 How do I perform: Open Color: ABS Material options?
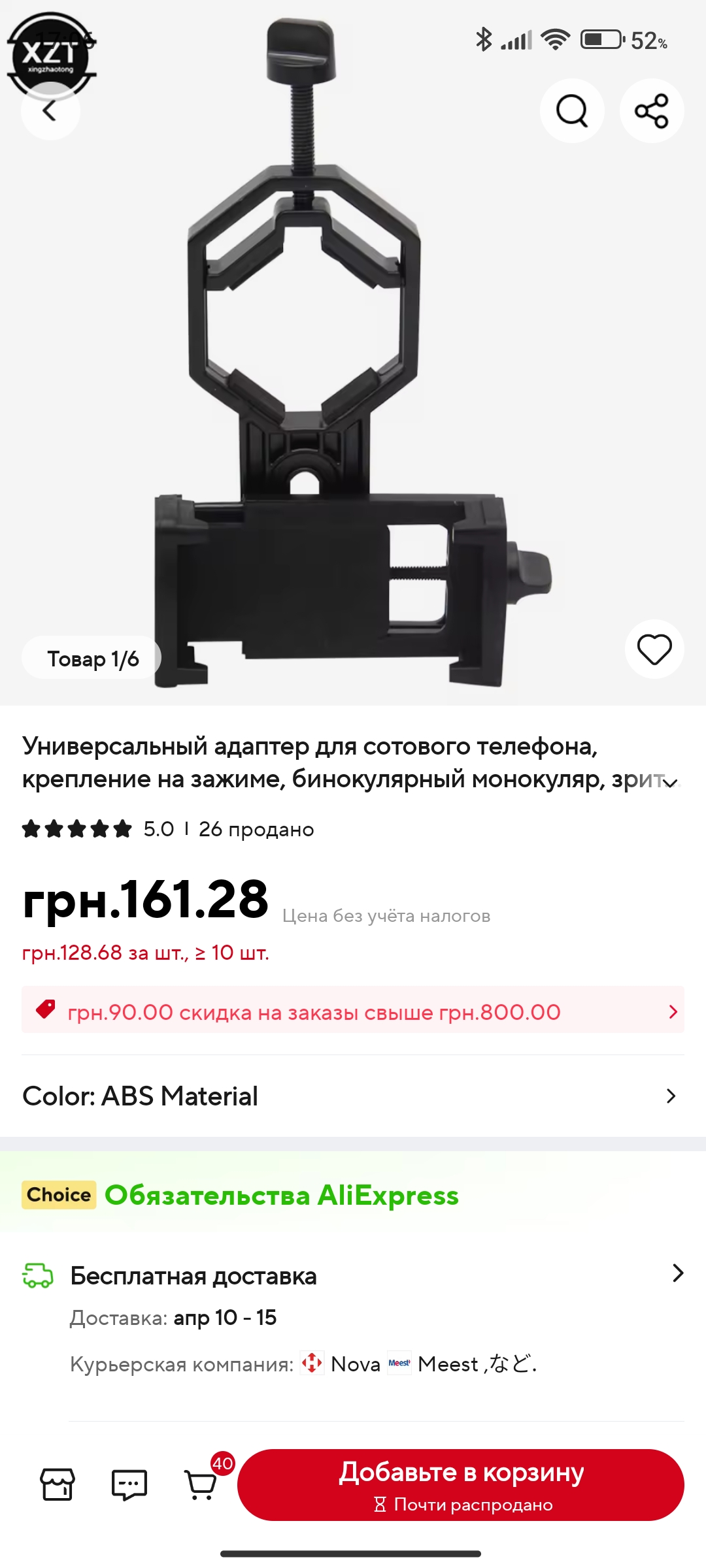pyautogui.click(x=353, y=1096)
